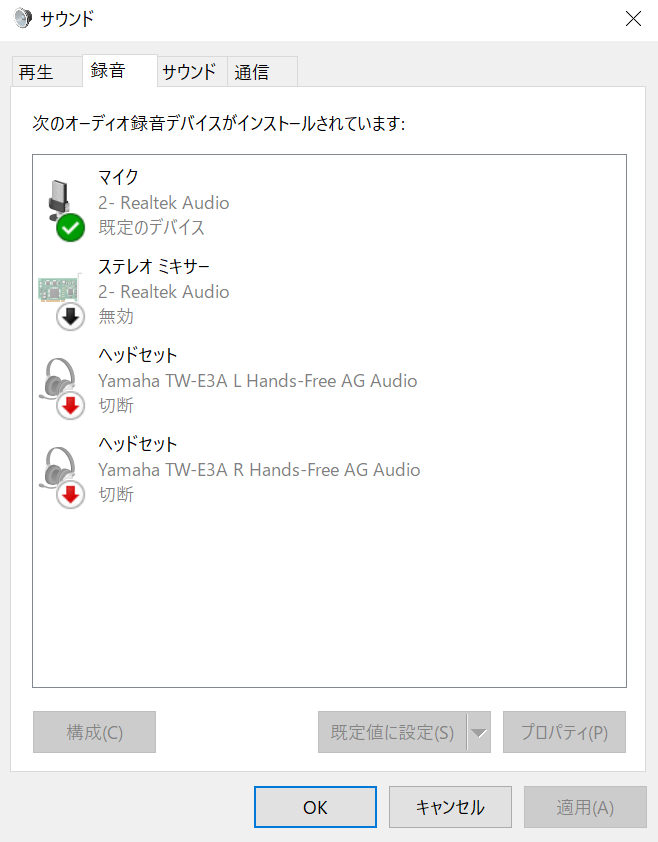658x842 pixels.
Task: Switch to the 再生 tab
Action: coord(36,72)
